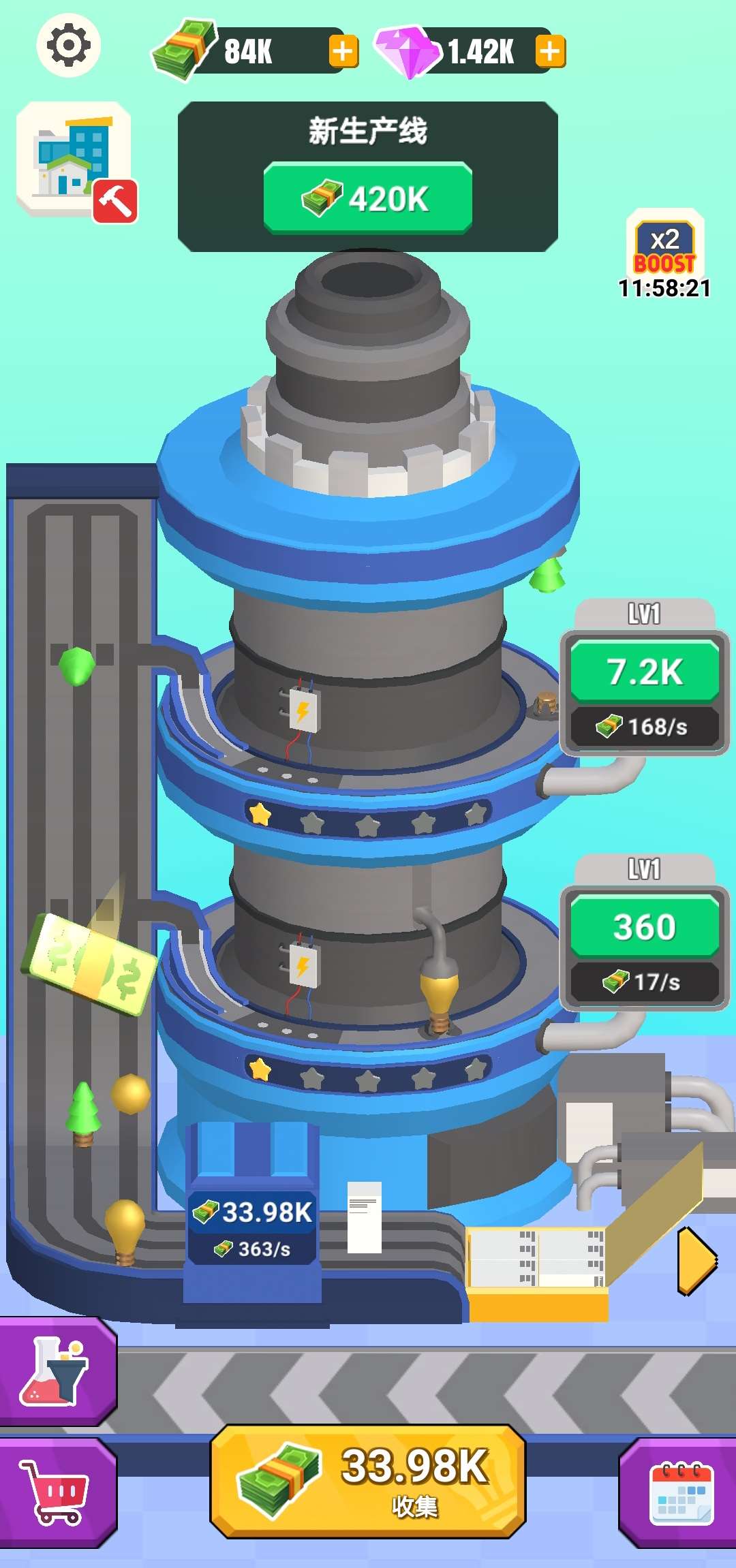Go to next factory with yellow arrow
This screenshot has width=736, height=1568.
(697, 1260)
